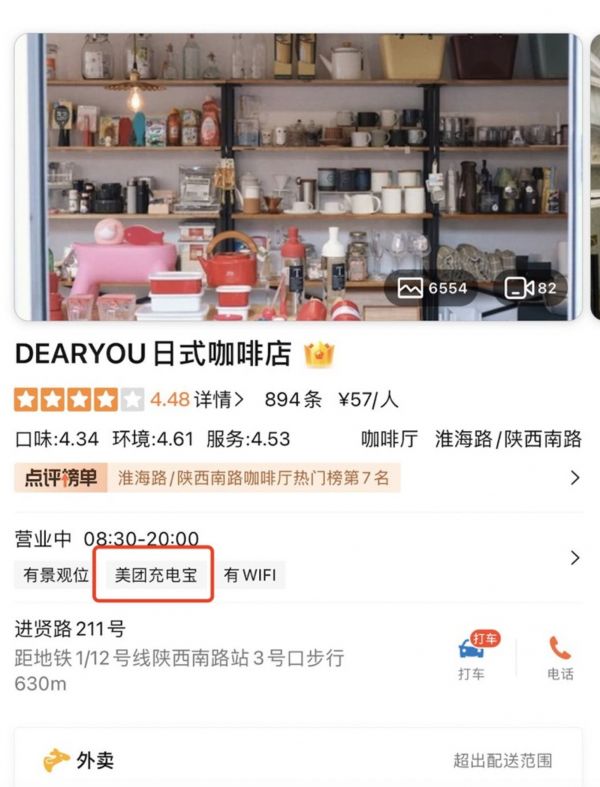View all 6554 shop photos
Image resolution: width=600 pixels, height=787 pixels.
[435, 287]
